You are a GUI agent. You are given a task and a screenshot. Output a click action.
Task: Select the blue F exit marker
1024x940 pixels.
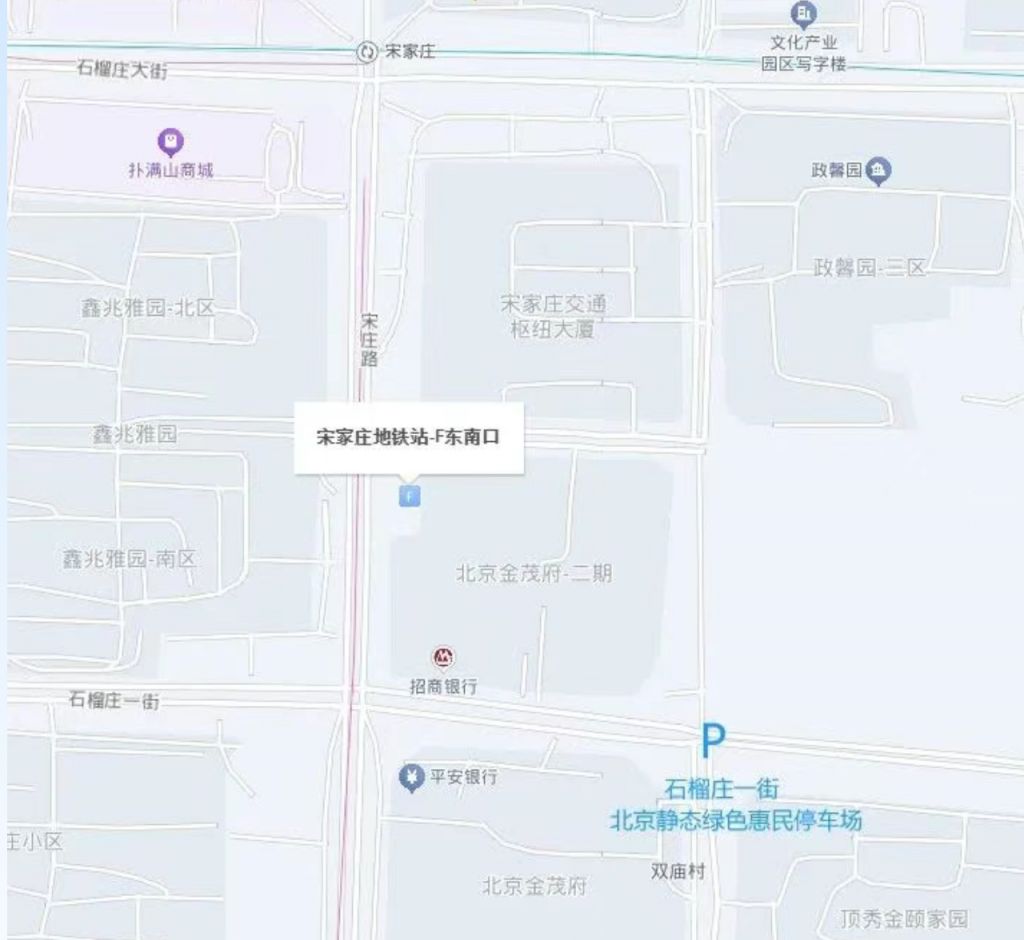pyautogui.click(x=409, y=495)
